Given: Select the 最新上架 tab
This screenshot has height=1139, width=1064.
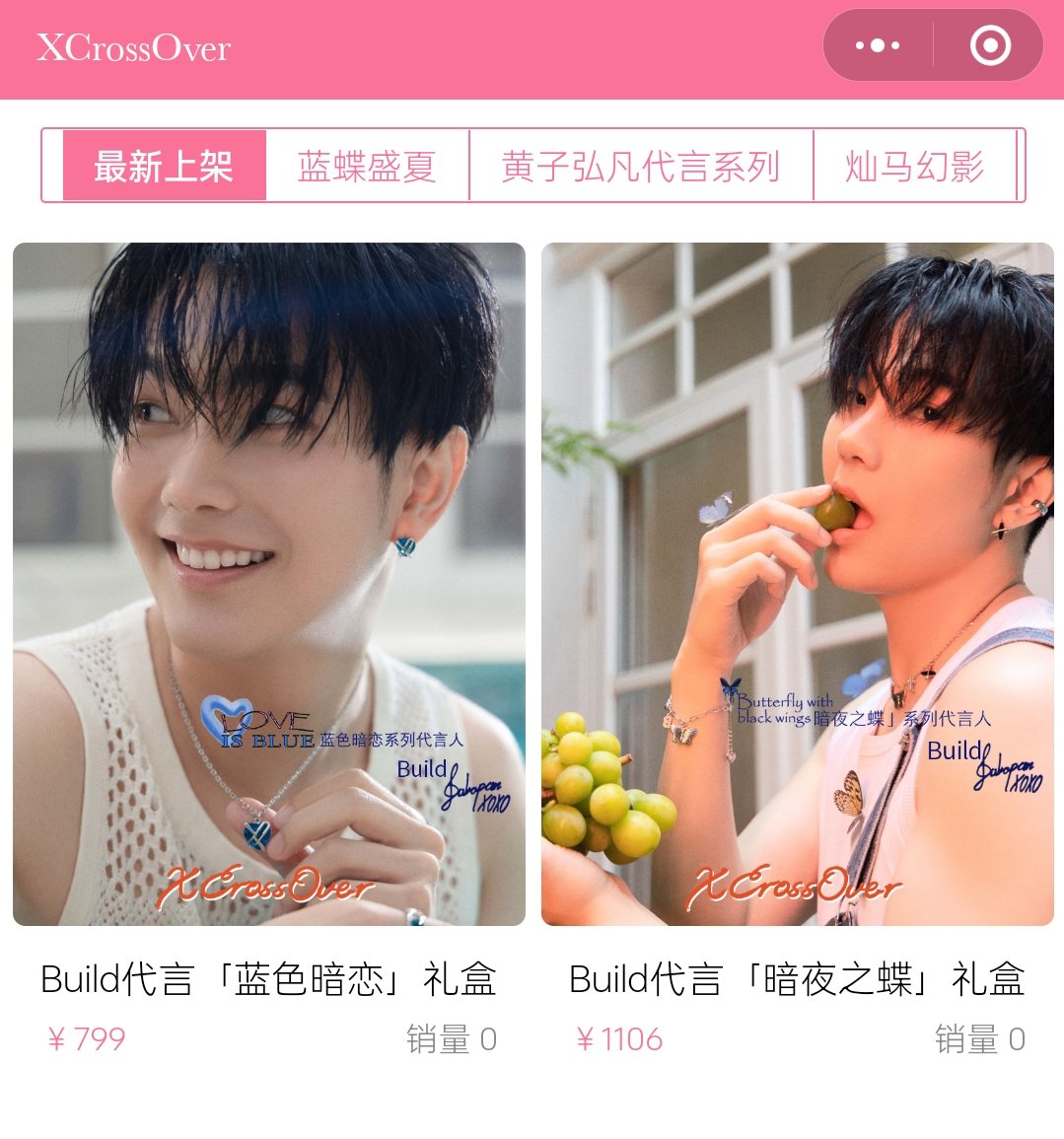Looking at the screenshot, I should pos(164,166).
